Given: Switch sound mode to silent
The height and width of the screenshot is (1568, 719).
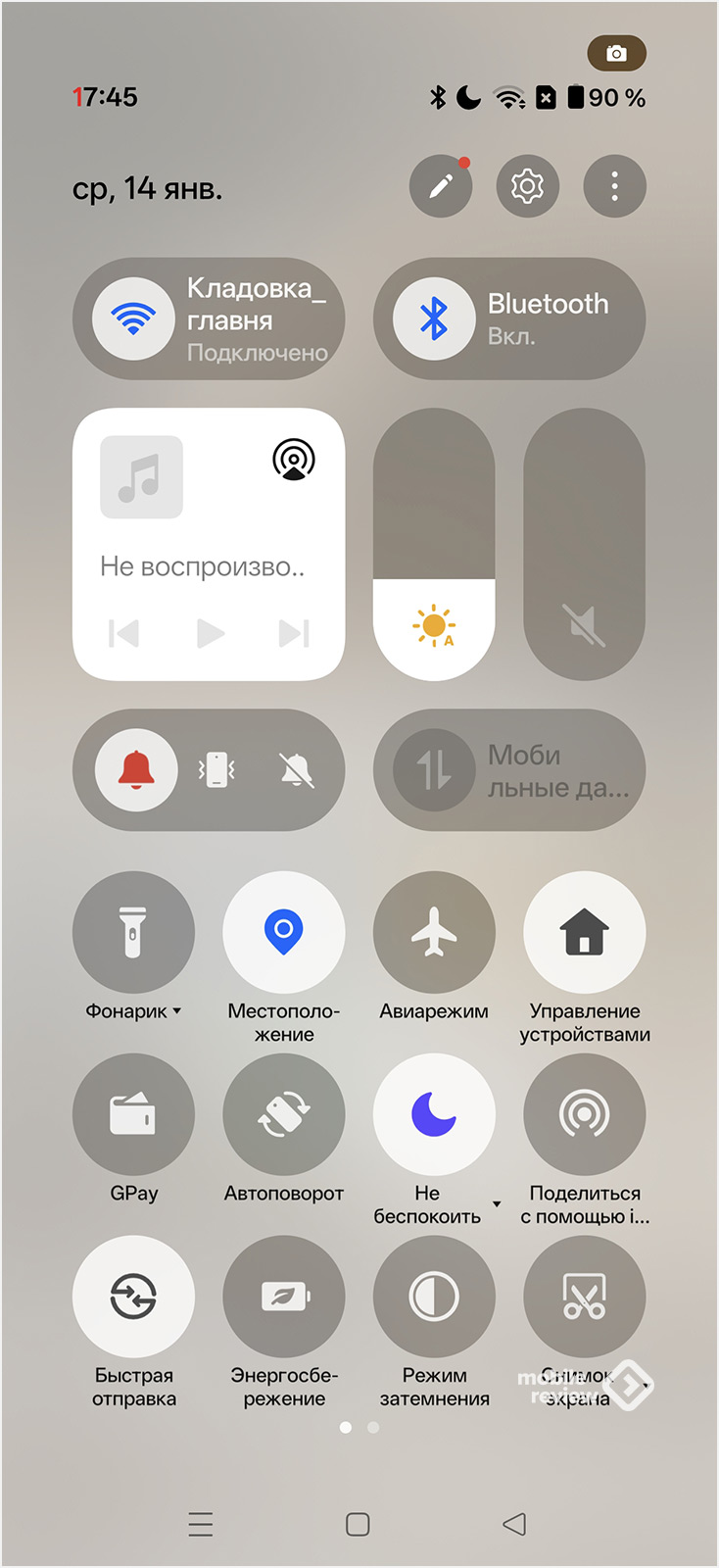Looking at the screenshot, I should [297, 770].
